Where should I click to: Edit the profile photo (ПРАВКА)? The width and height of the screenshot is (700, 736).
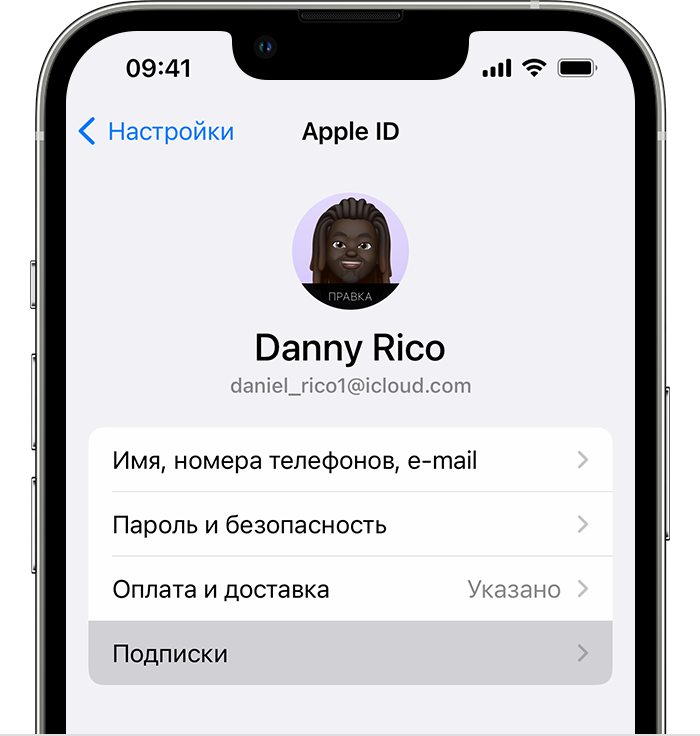click(350, 296)
